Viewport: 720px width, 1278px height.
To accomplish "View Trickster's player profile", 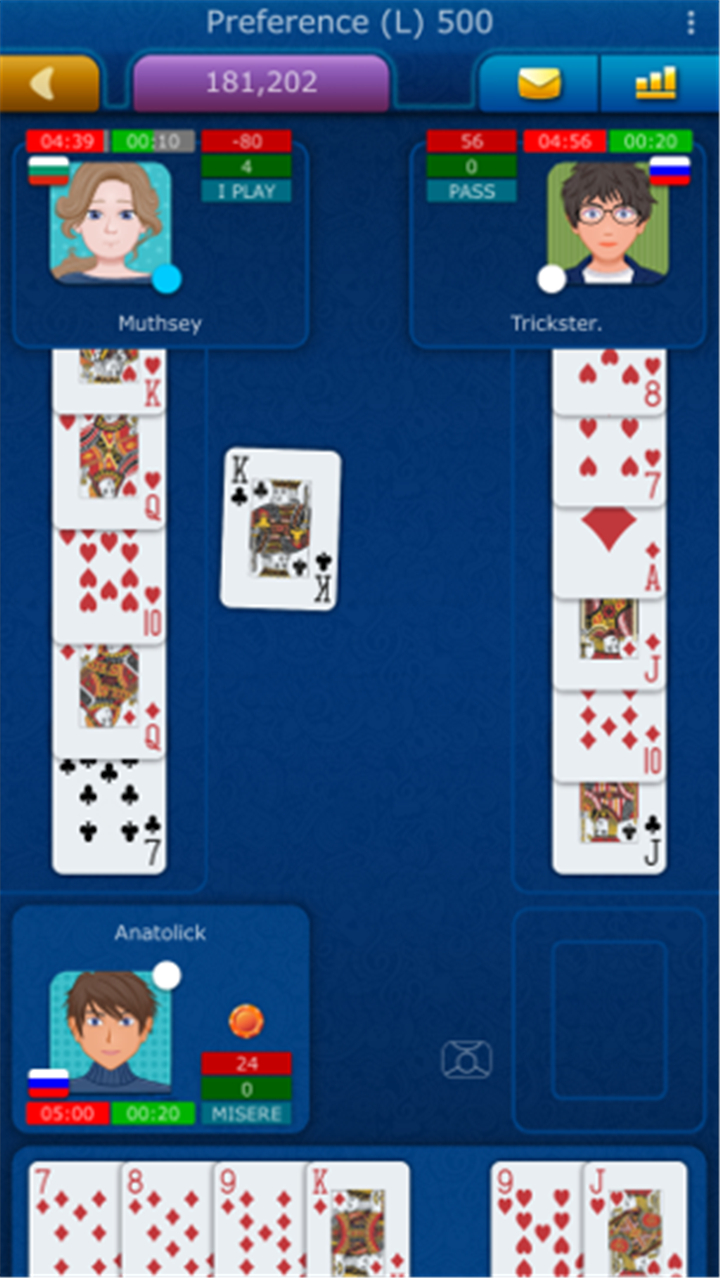I will (x=608, y=223).
